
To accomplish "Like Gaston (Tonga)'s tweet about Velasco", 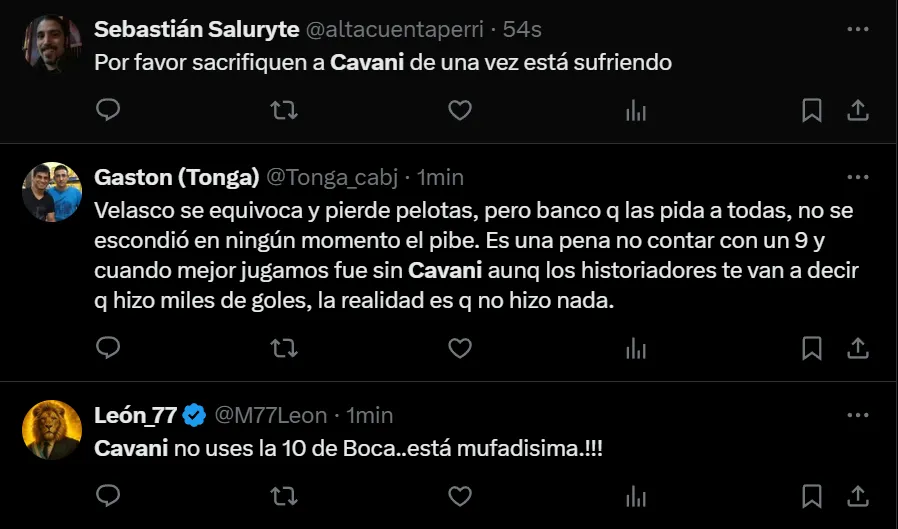I will click(459, 347).
